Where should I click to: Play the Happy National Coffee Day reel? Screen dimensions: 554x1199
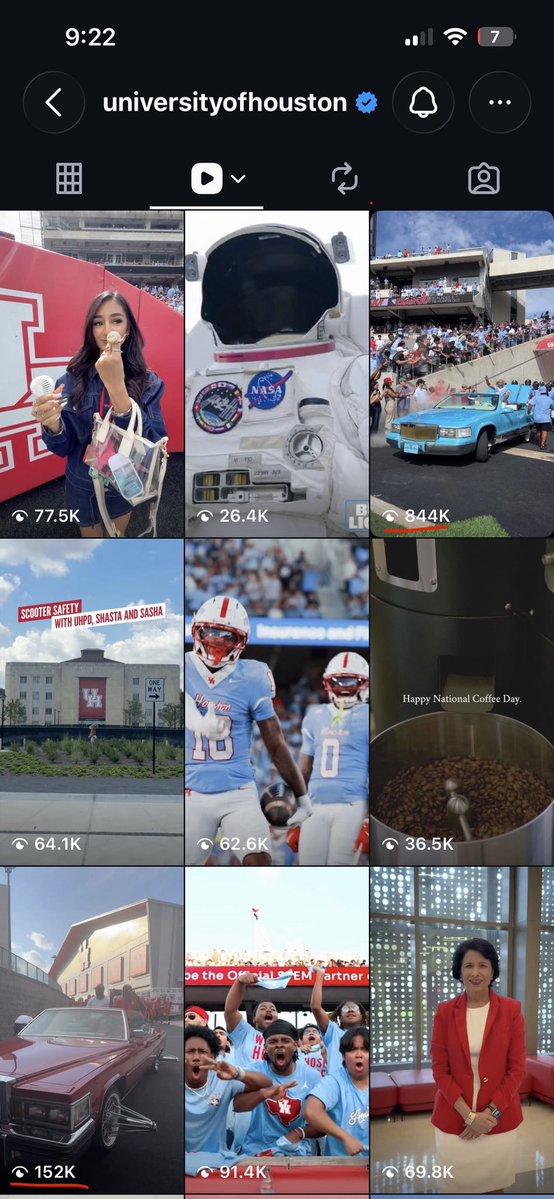(x=462, y=702)
